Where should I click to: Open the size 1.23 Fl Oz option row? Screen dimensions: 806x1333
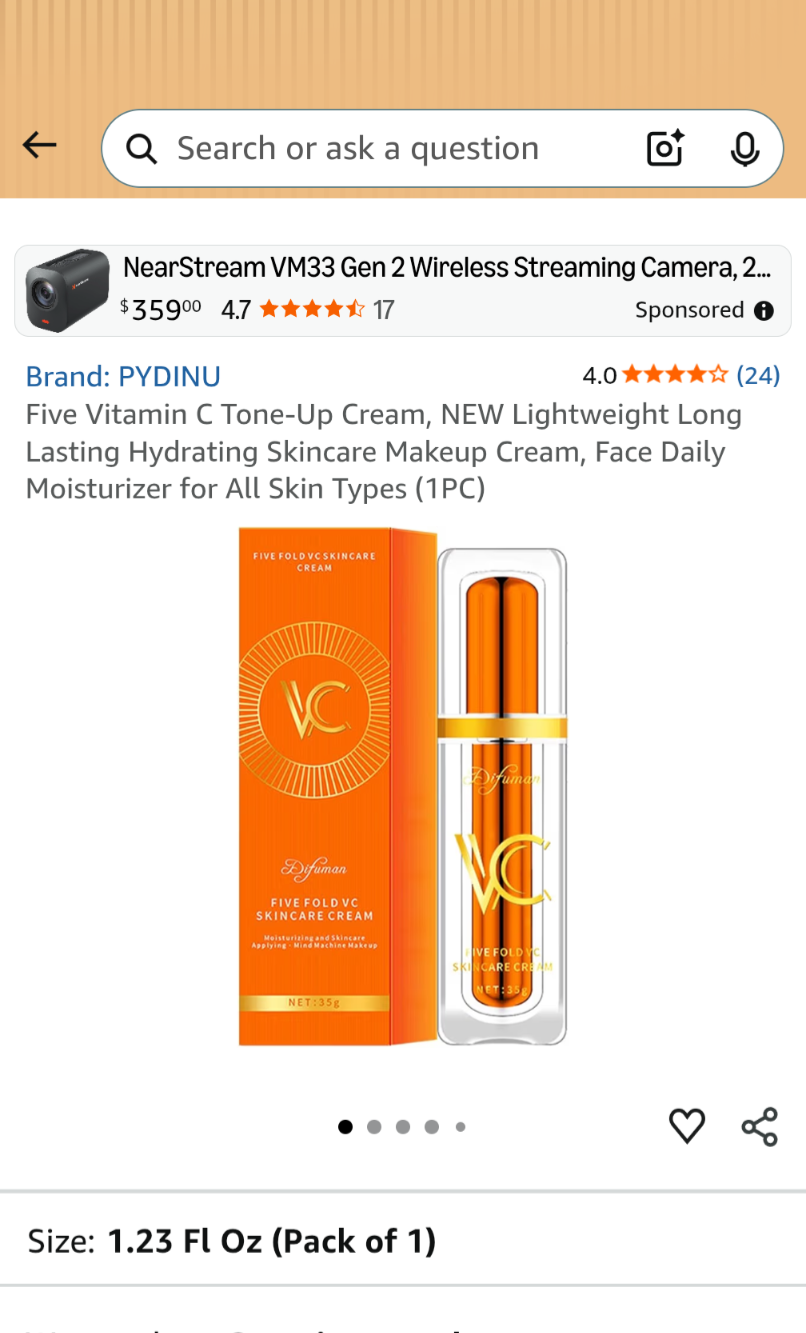[x=402, y=1241]
